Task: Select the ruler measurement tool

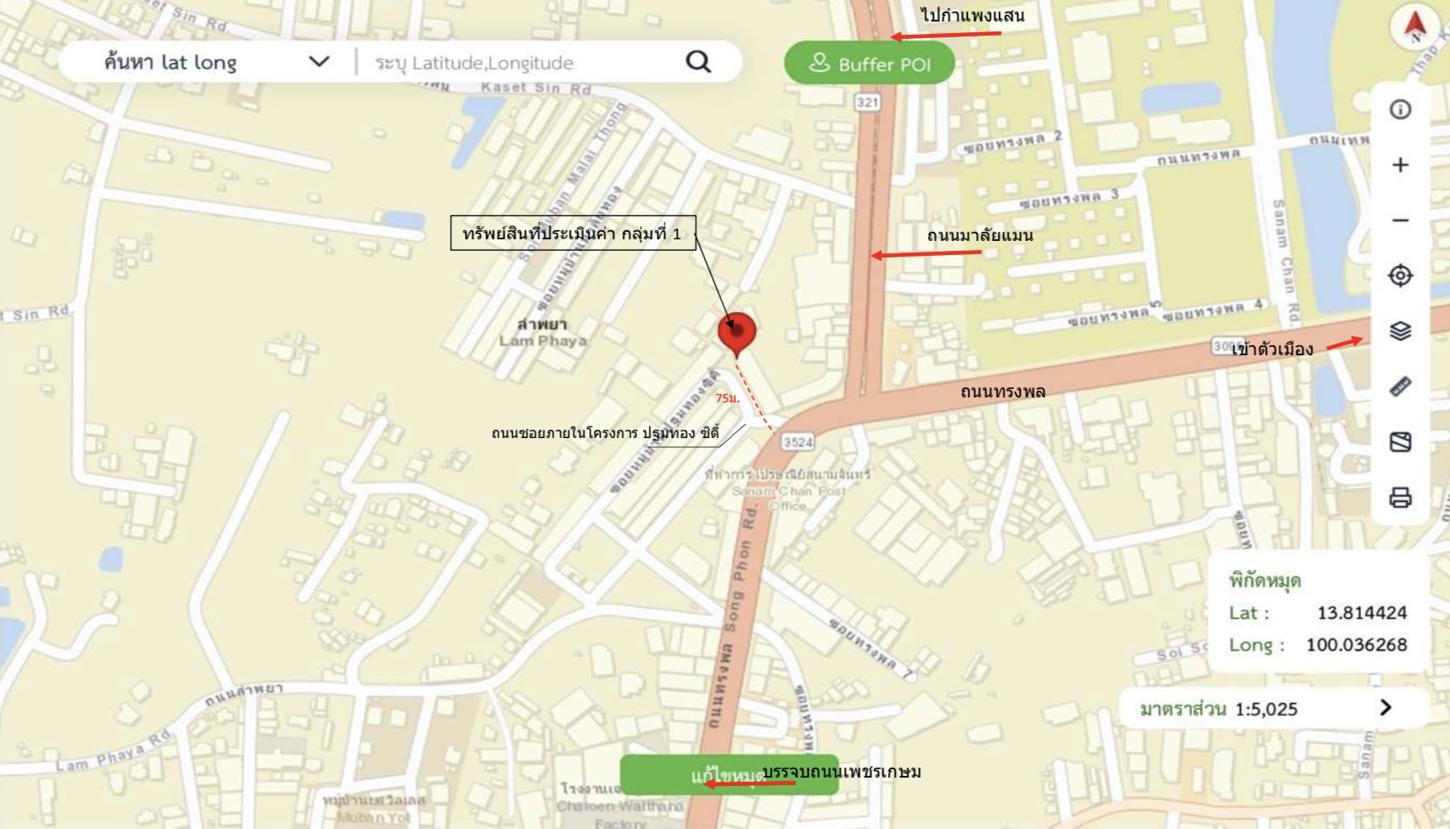Action: pos(1400,387)
